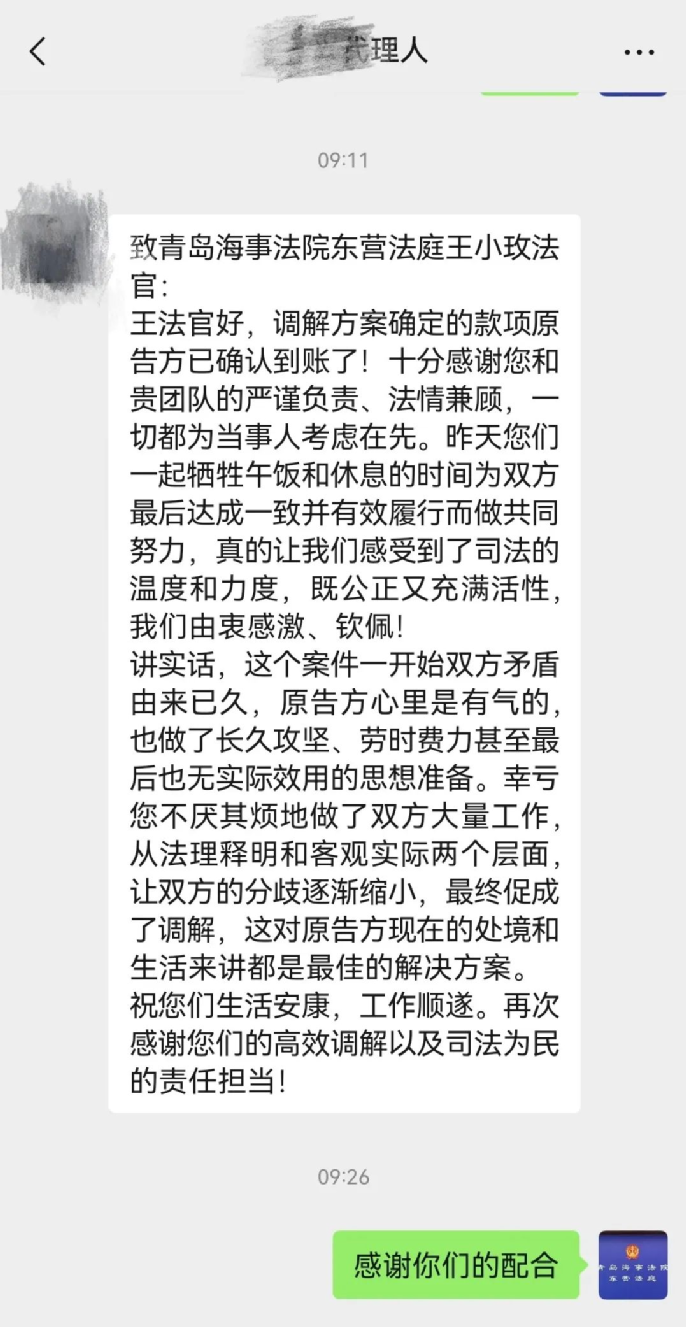Open the blurred sender's profile avatar

click(53, 246)
